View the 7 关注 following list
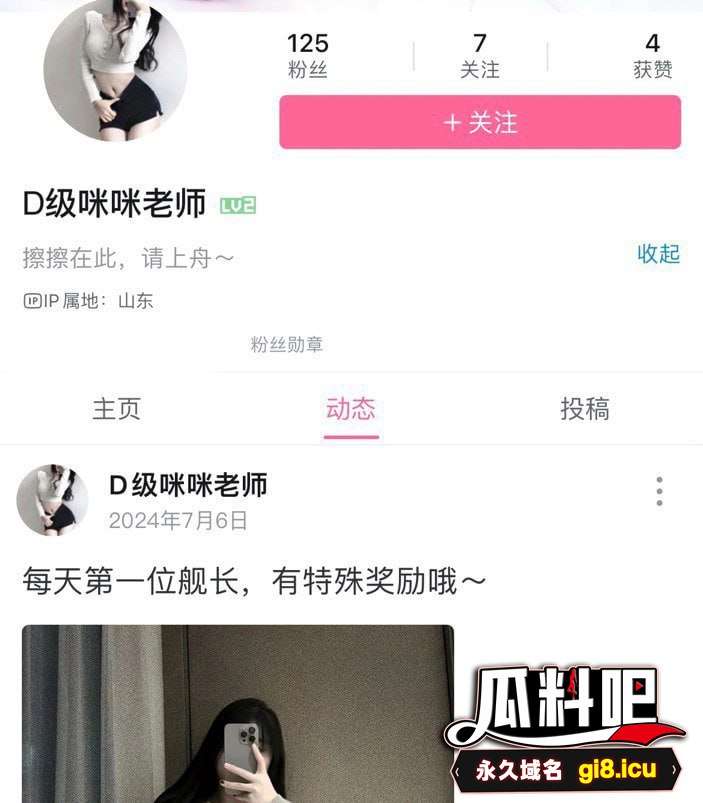The image size is (703, 803). coord(480,55)
